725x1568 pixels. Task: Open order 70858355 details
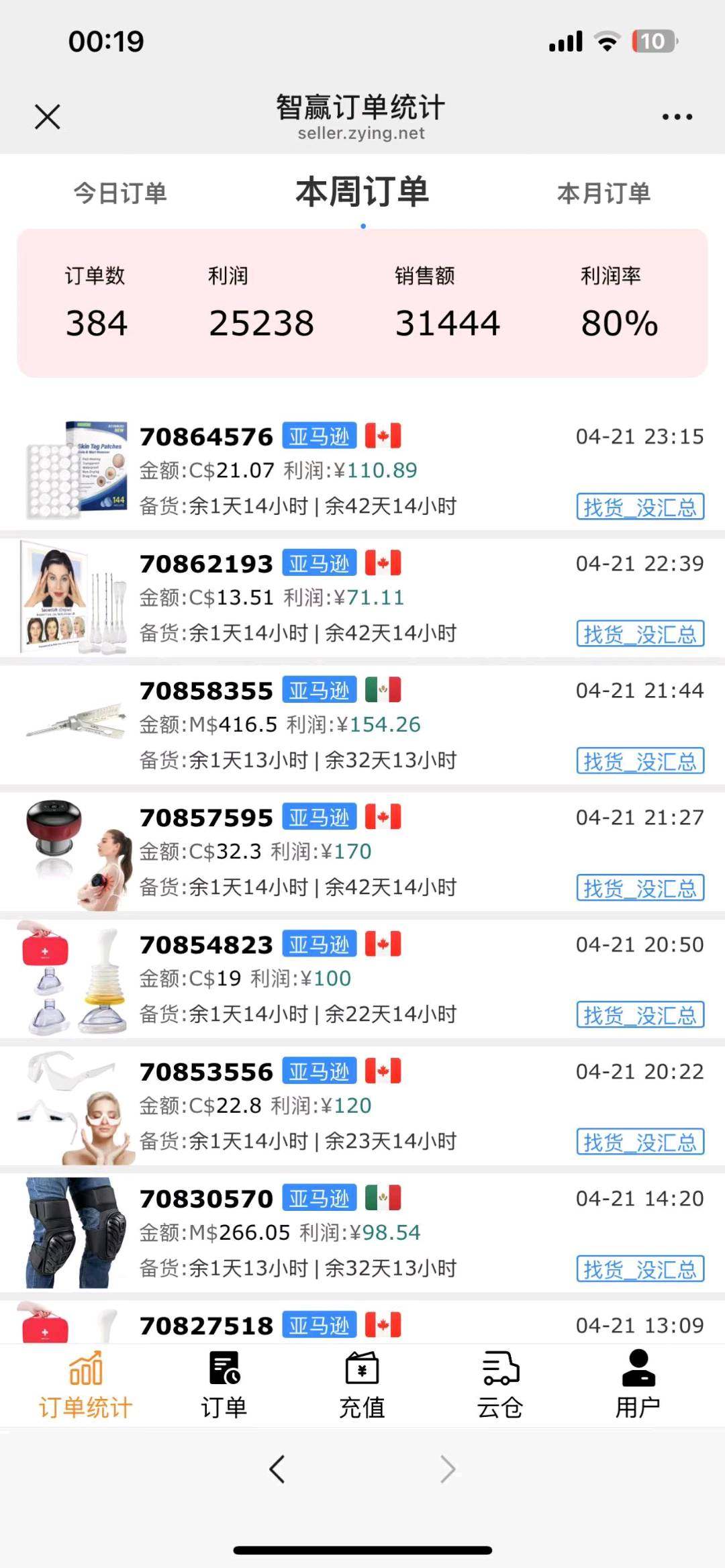206,691
